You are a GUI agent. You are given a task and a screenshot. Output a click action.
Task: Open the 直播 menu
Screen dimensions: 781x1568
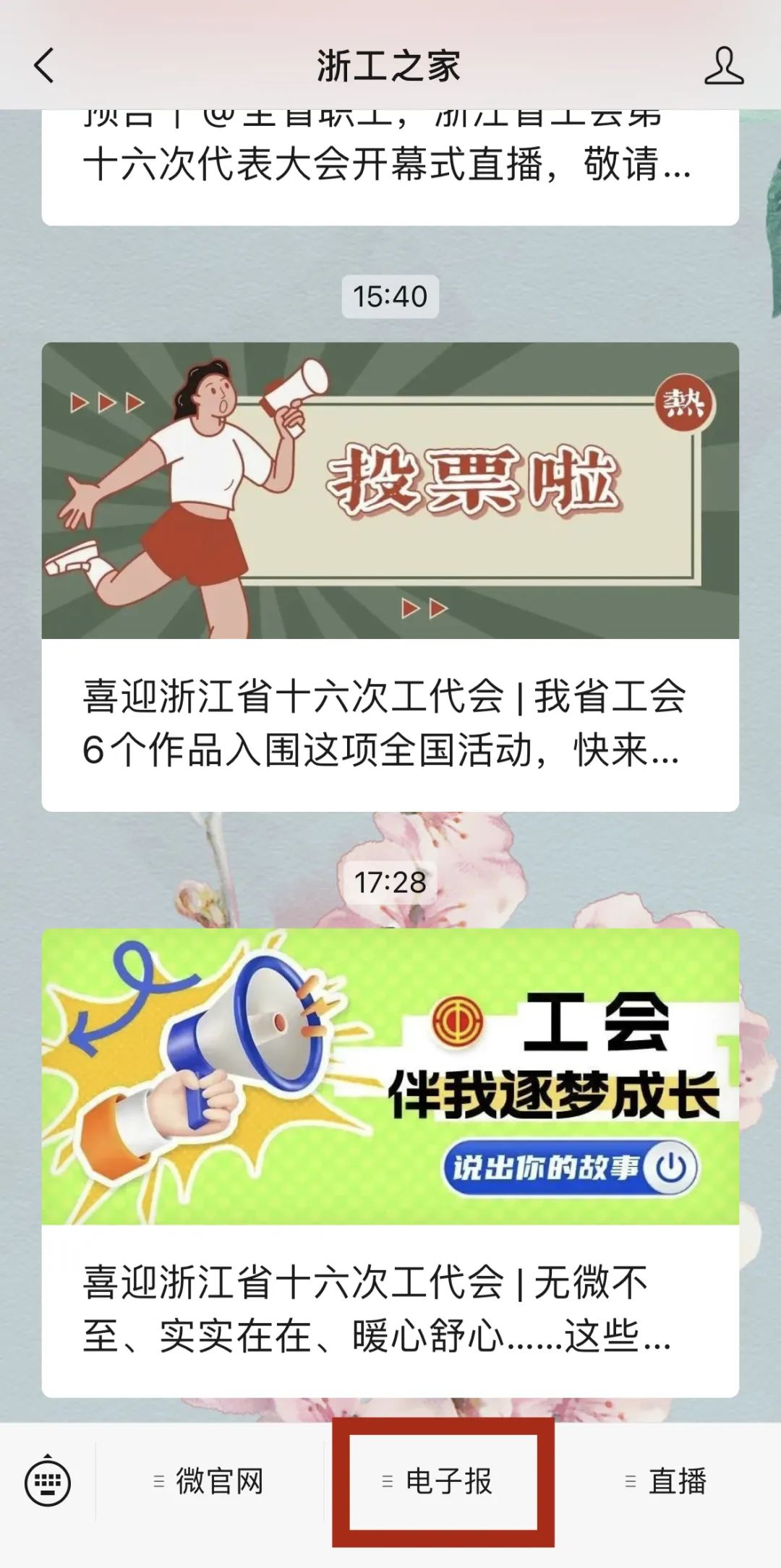tap(667, 1482)
